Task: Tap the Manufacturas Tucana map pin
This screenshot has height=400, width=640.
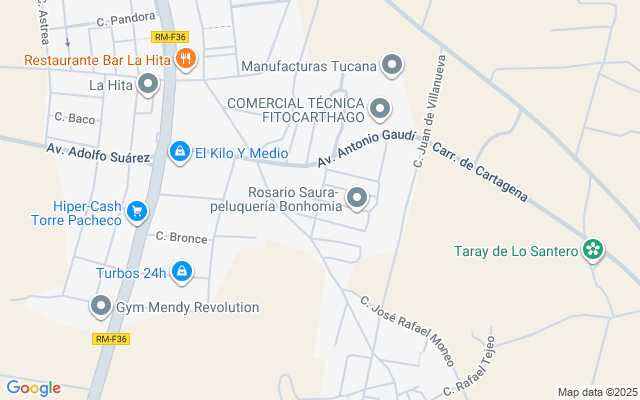Action: [392, 65]
